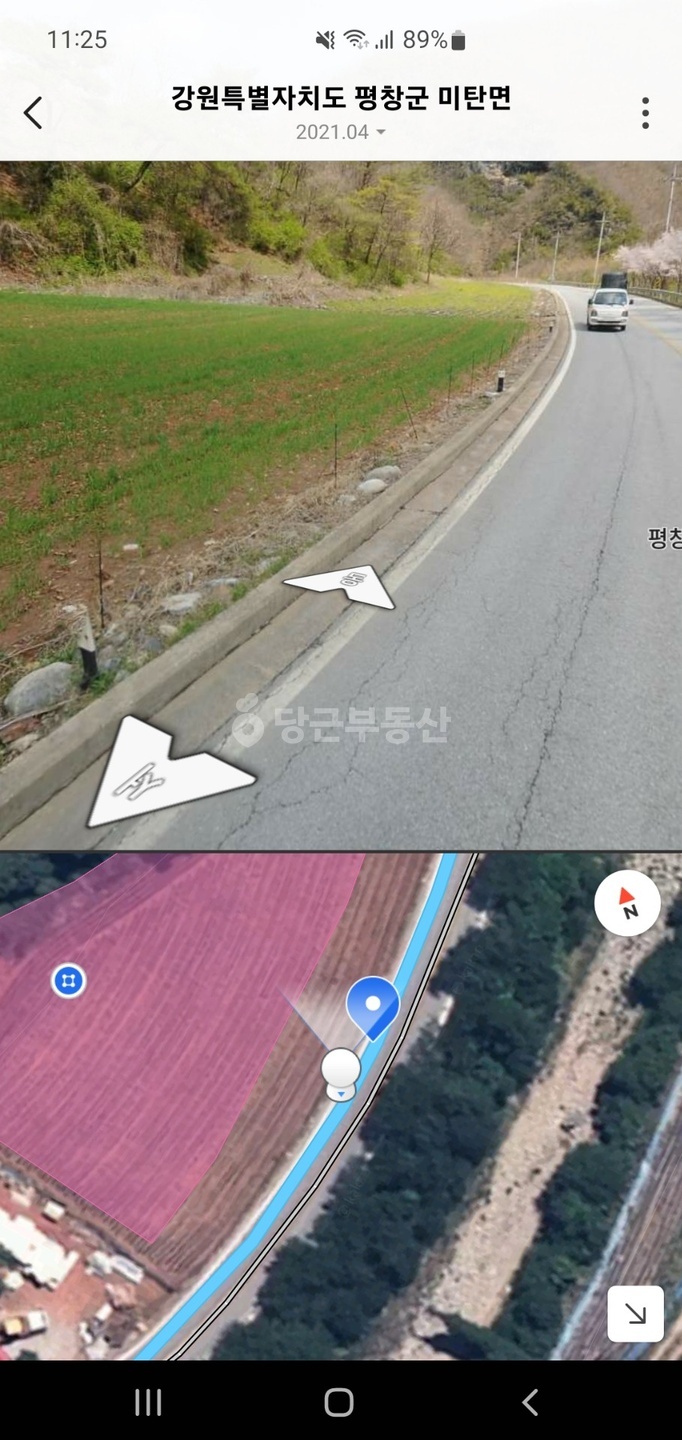Expand the map with the diagonal arrow
Image resolution: width=682 pixels, height=1440 pixels.
coord(635,1313)
